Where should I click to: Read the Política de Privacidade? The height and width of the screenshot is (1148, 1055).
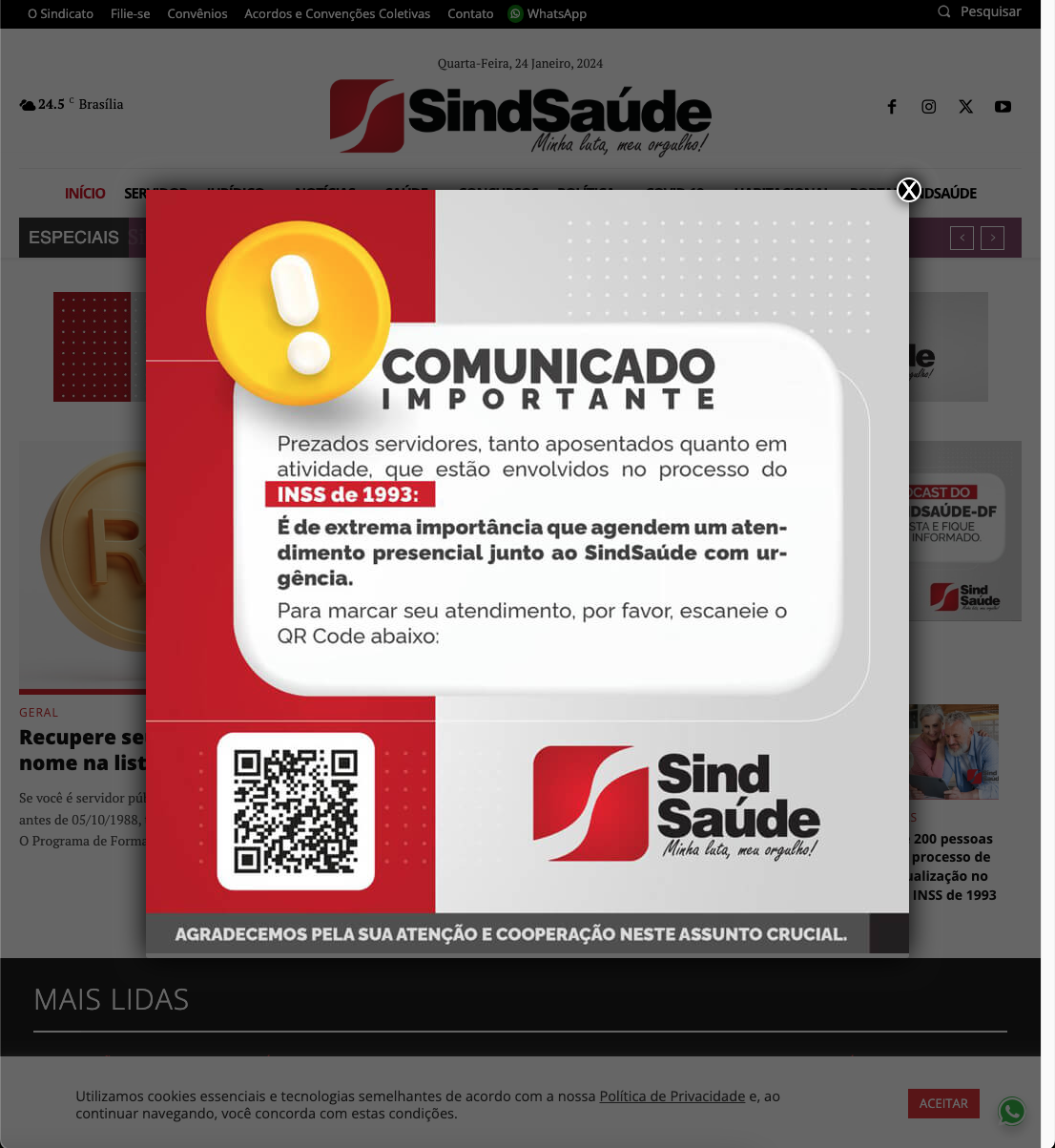point(672,1096)
